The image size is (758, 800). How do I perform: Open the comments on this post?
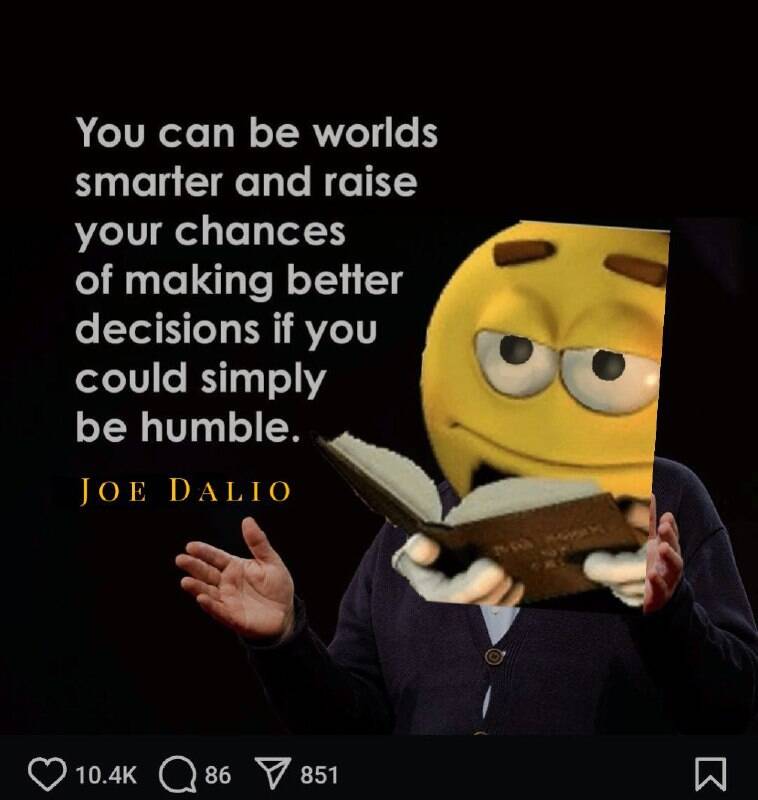177,775
